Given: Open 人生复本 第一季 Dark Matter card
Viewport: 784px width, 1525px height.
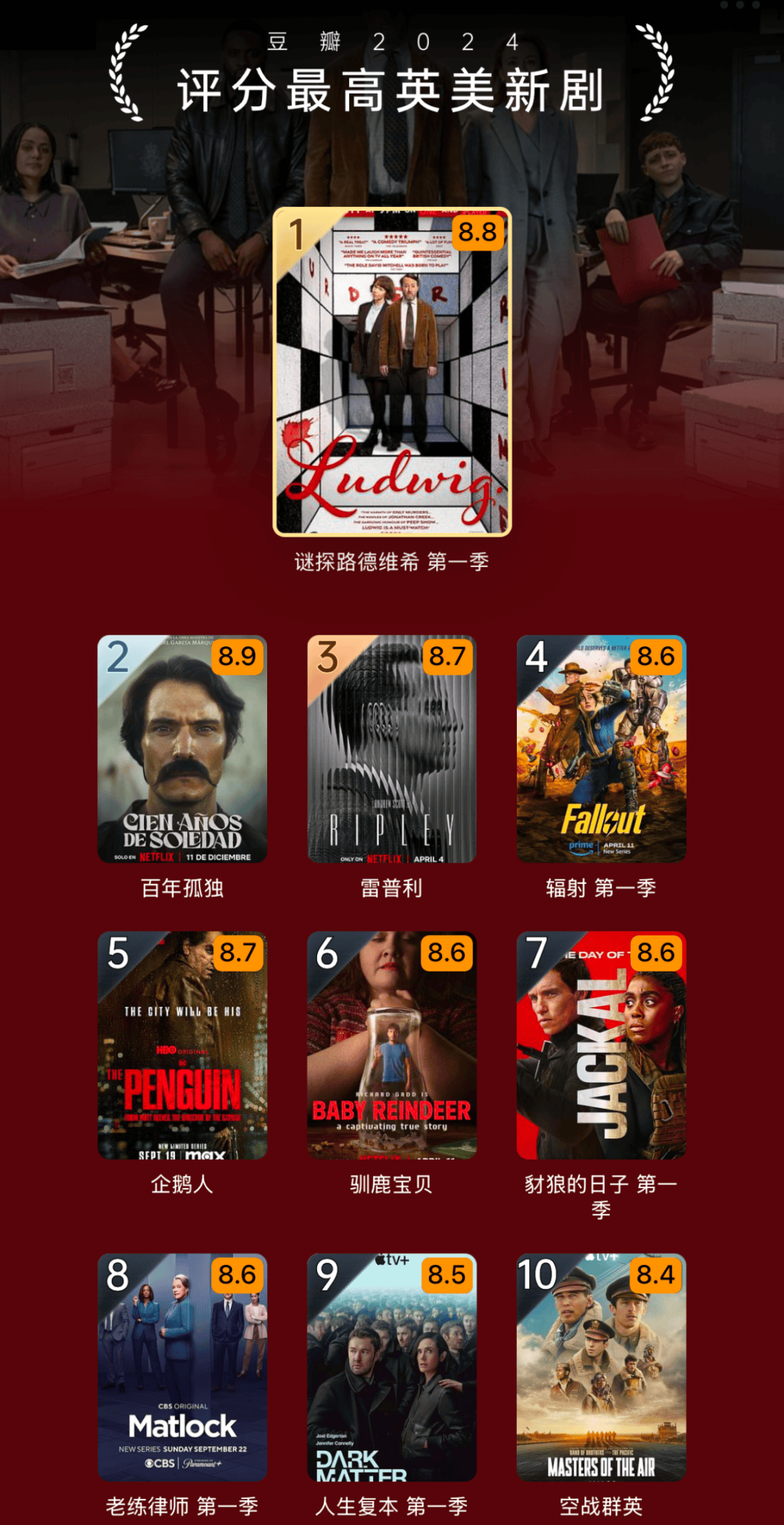Looking at the screenshot, I should click(x=391, y=1367).
